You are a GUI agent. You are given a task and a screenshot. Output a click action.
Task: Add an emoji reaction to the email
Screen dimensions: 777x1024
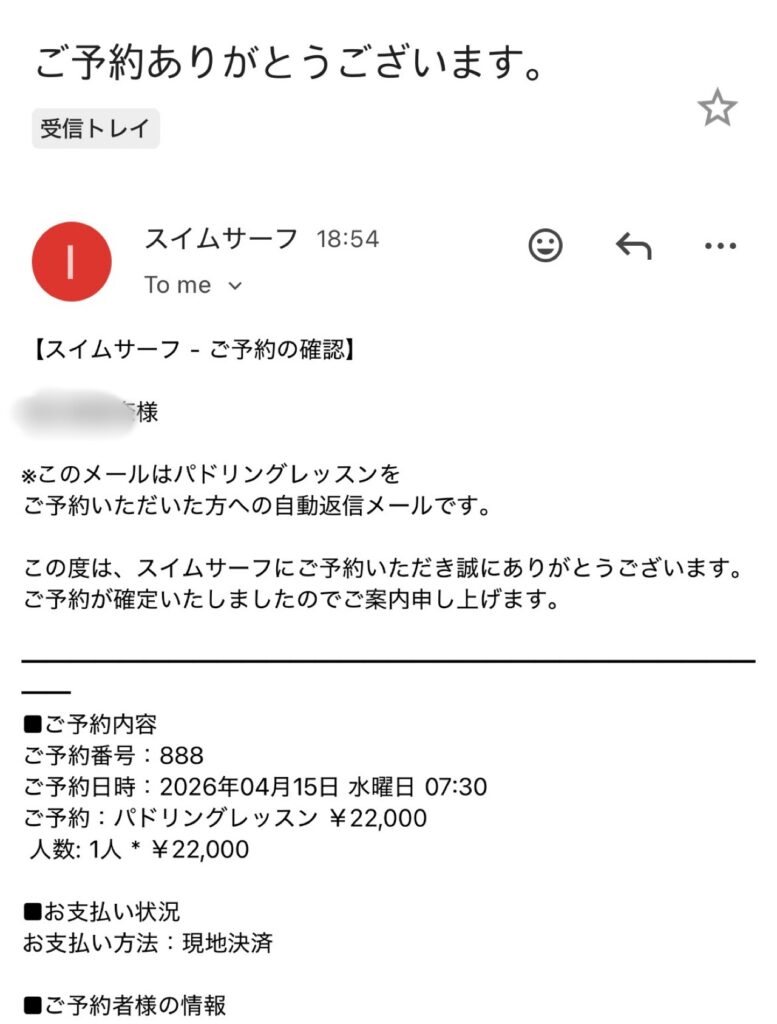545,246
